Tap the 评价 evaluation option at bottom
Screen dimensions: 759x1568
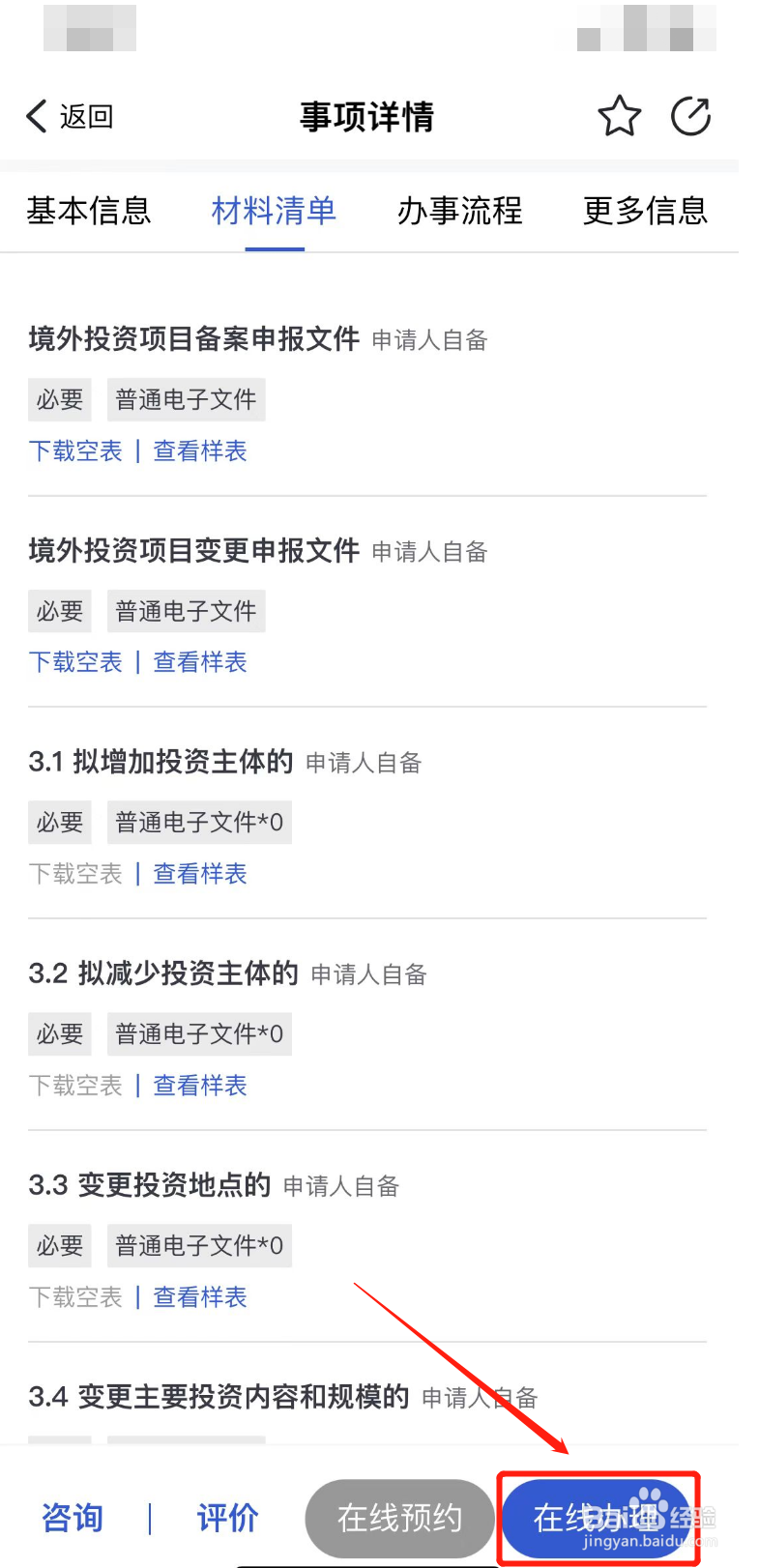[227, 1518]
